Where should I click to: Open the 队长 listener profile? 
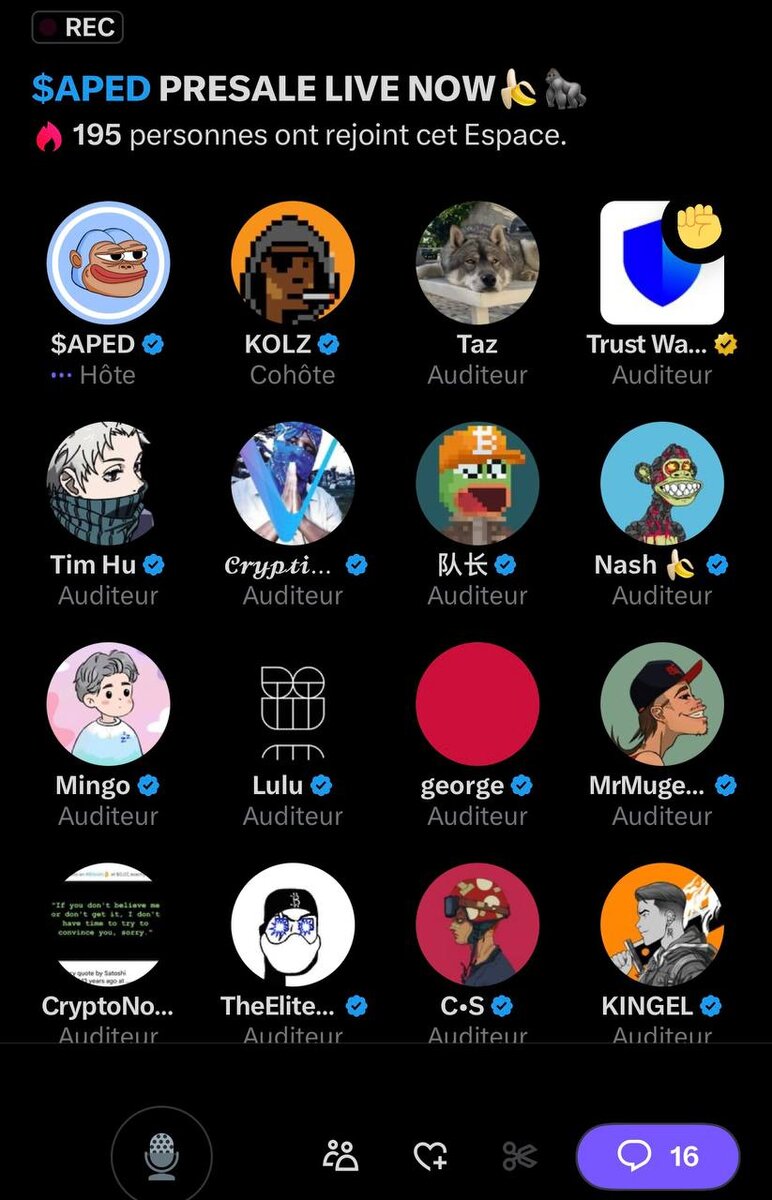coord(477,483)
